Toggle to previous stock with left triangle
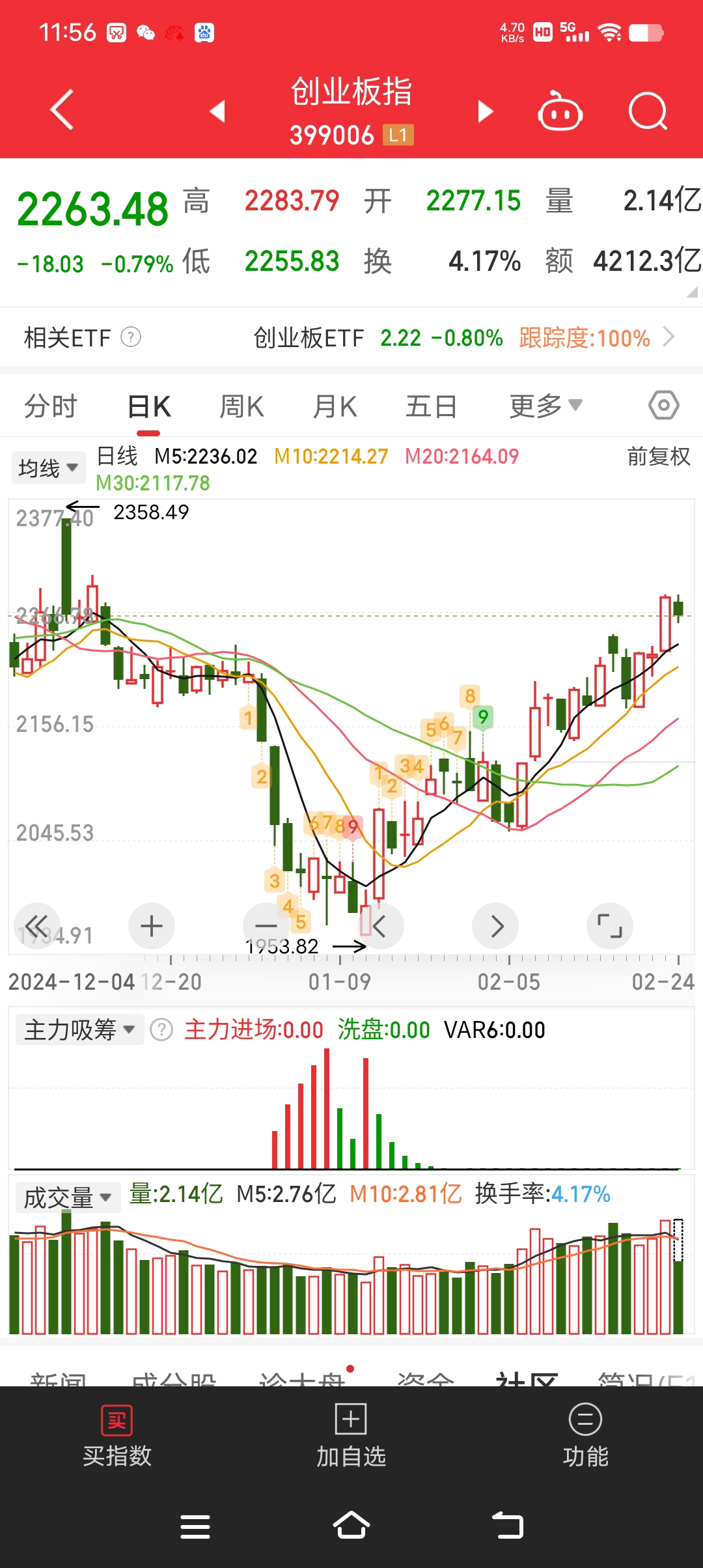 [218, 111]
